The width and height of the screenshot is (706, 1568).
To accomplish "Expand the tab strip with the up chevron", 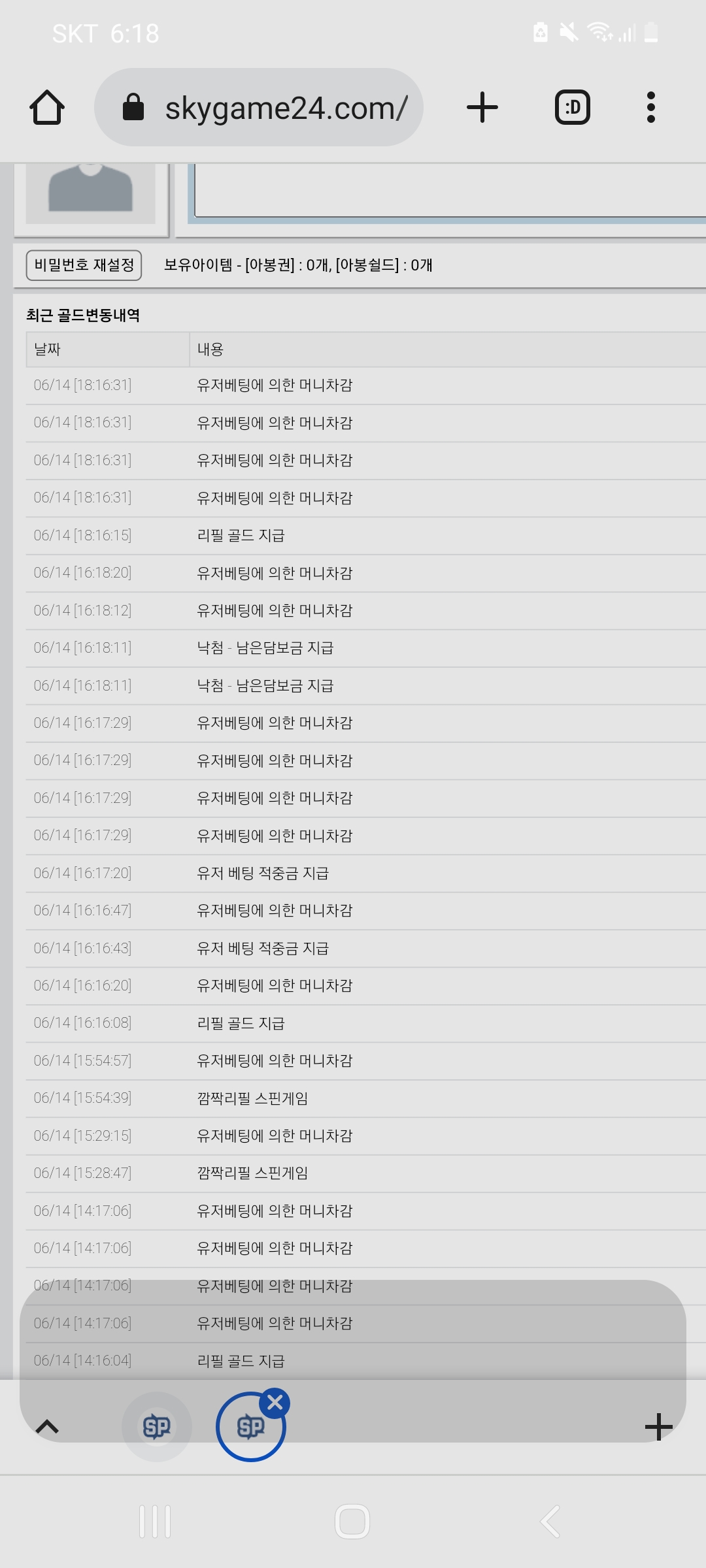I will (x=47, y=1426).
